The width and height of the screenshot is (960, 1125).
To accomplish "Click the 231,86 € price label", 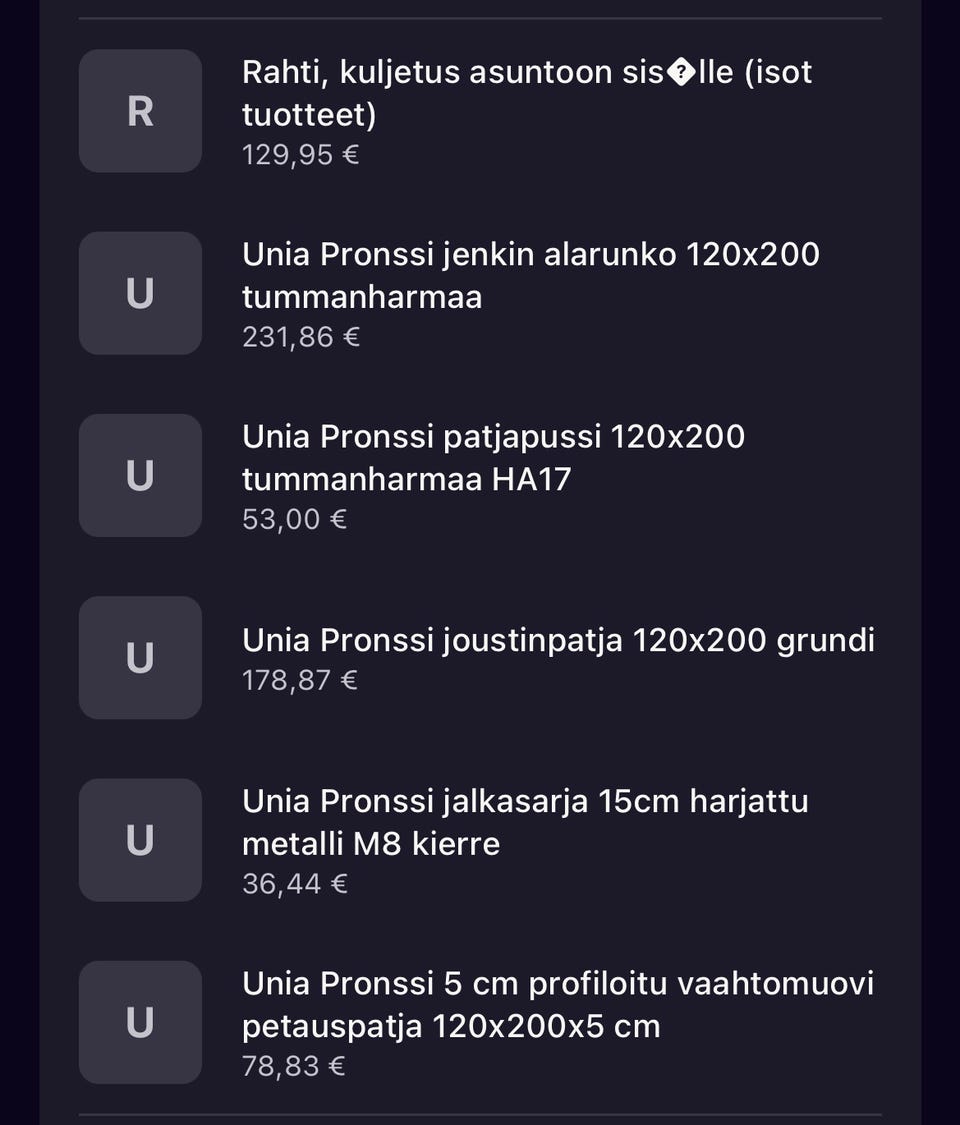I will click(x=301, y=337).
